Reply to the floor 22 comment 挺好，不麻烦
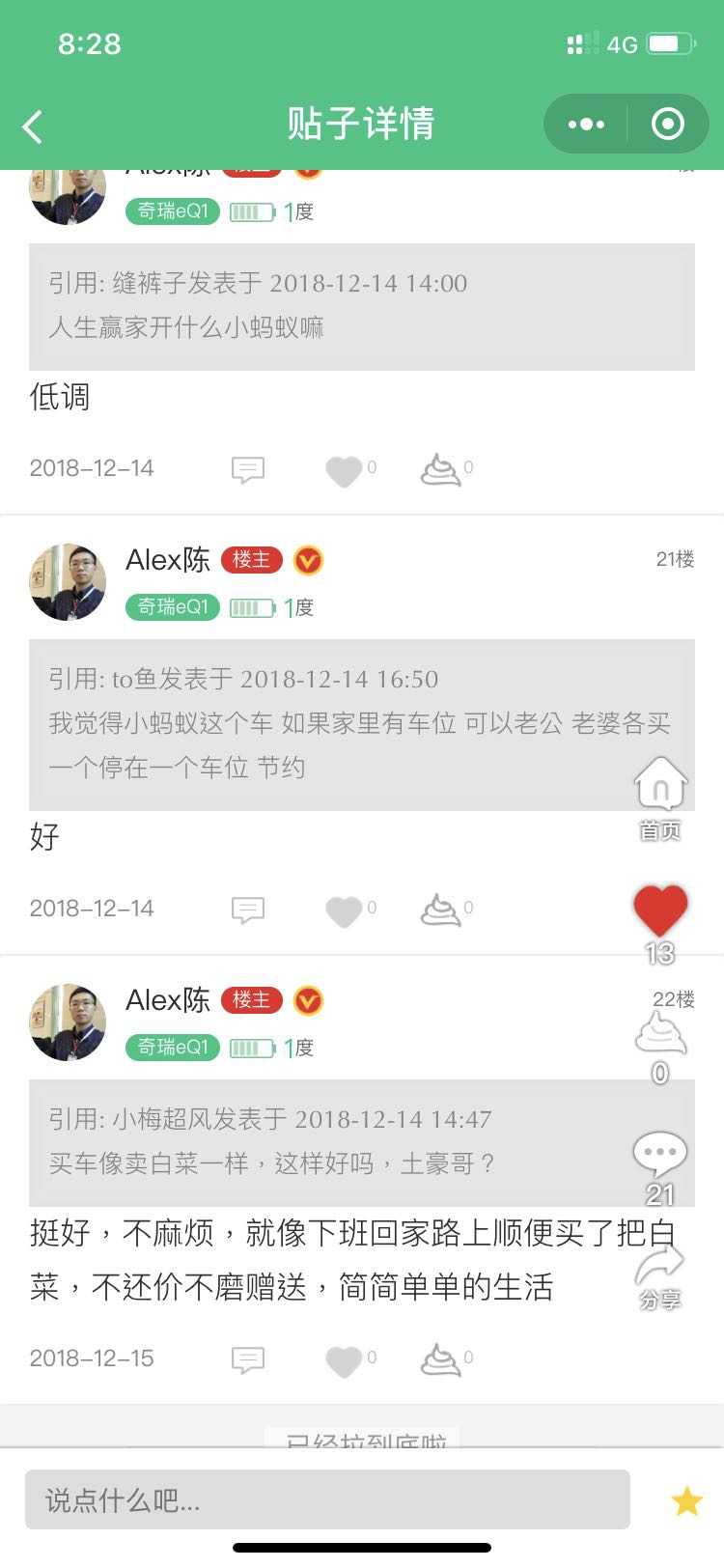Viewport: 724px width, 1568px height. [x=248, y=1360]
